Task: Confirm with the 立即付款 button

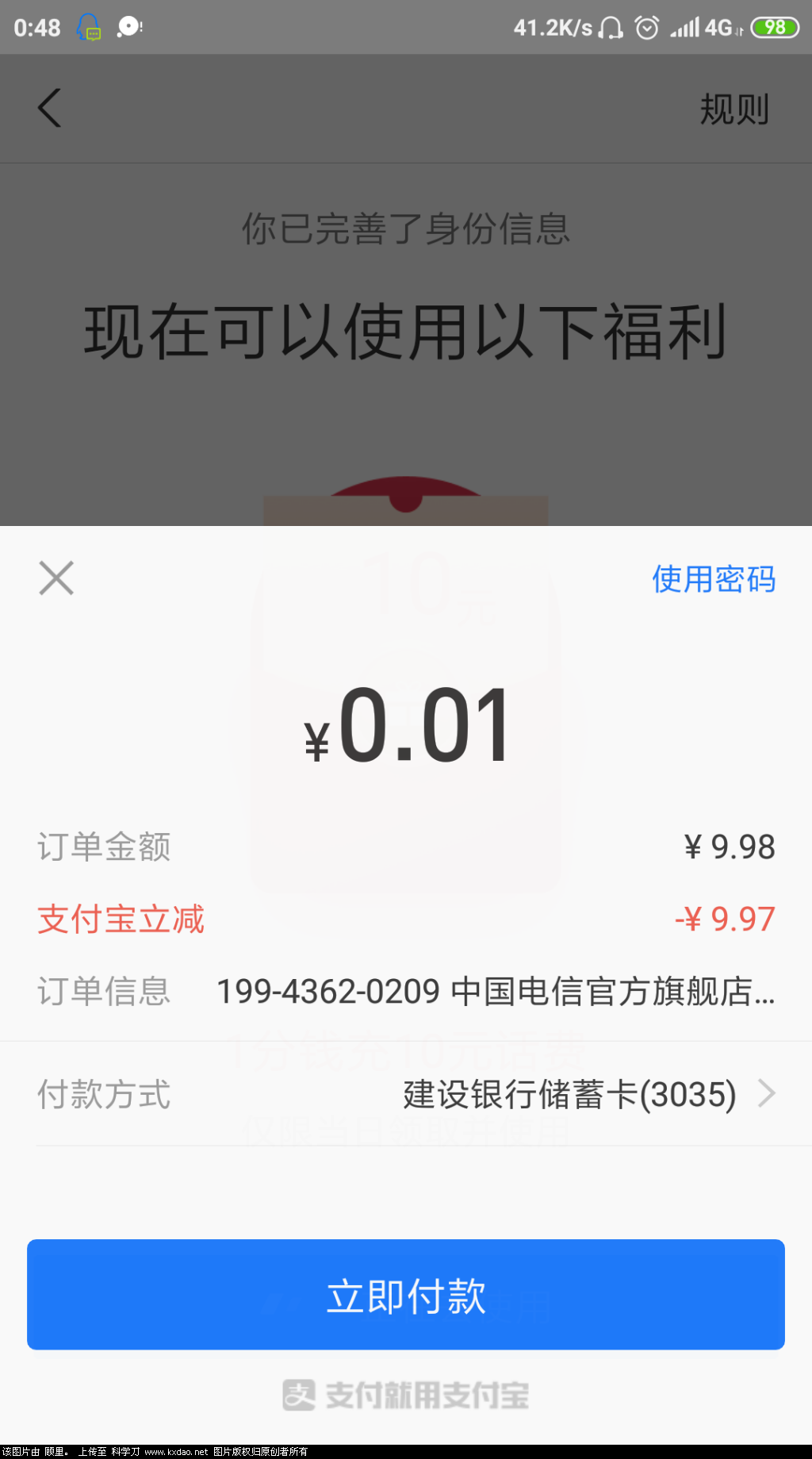Action: pos(406,1295)
